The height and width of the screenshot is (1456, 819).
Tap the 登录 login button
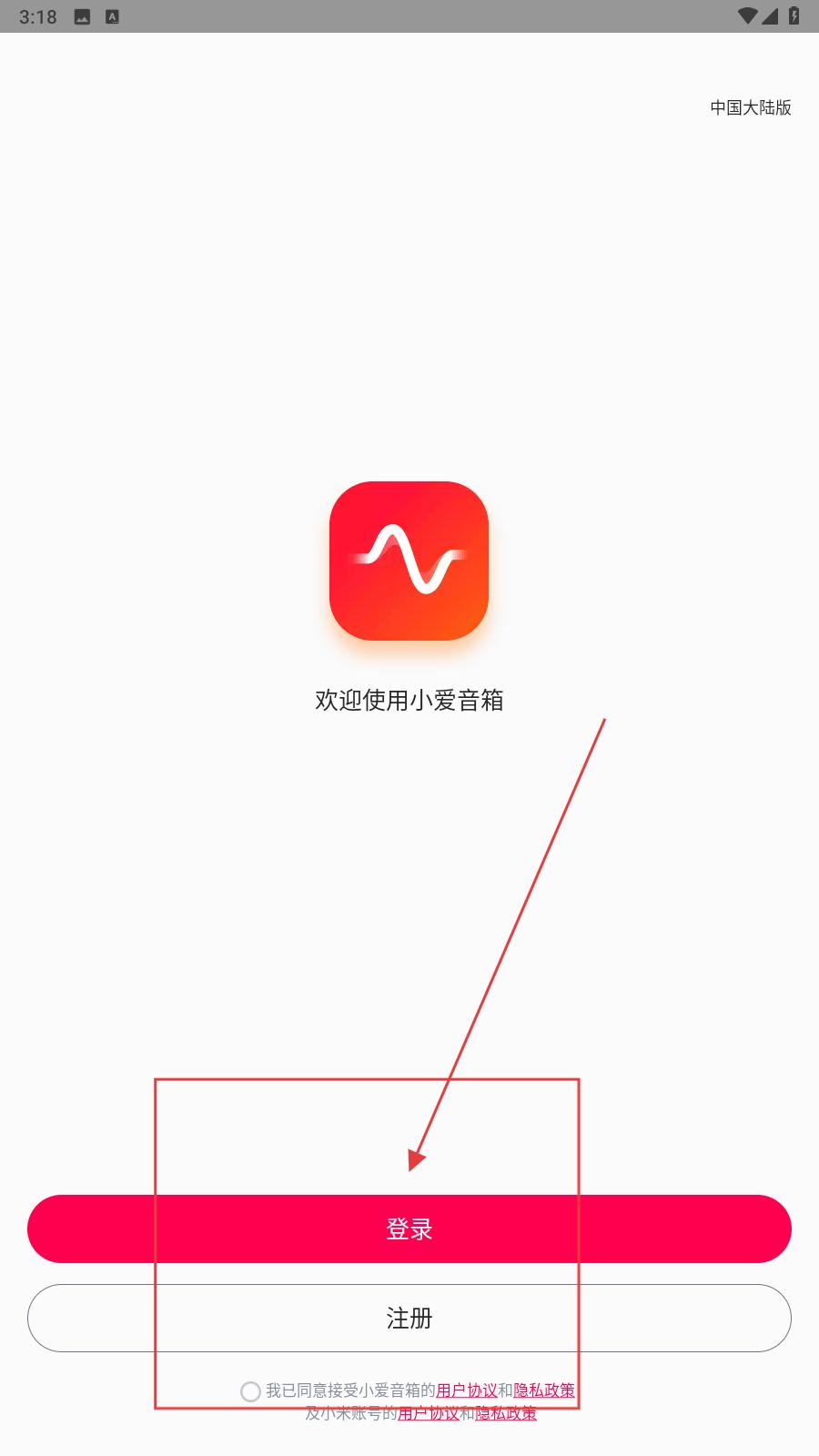coord(409,1228)
